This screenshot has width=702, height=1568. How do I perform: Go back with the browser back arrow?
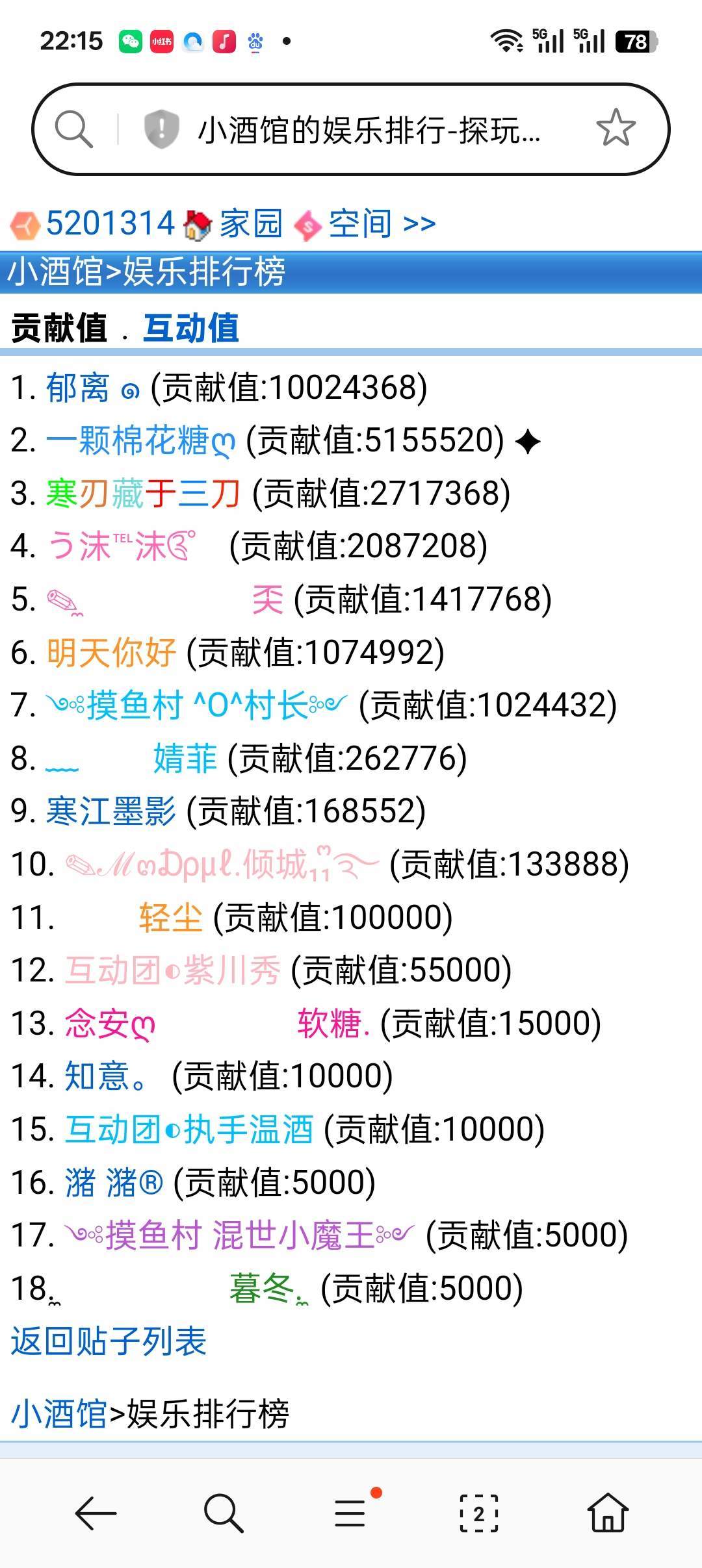coord(96,1513)
